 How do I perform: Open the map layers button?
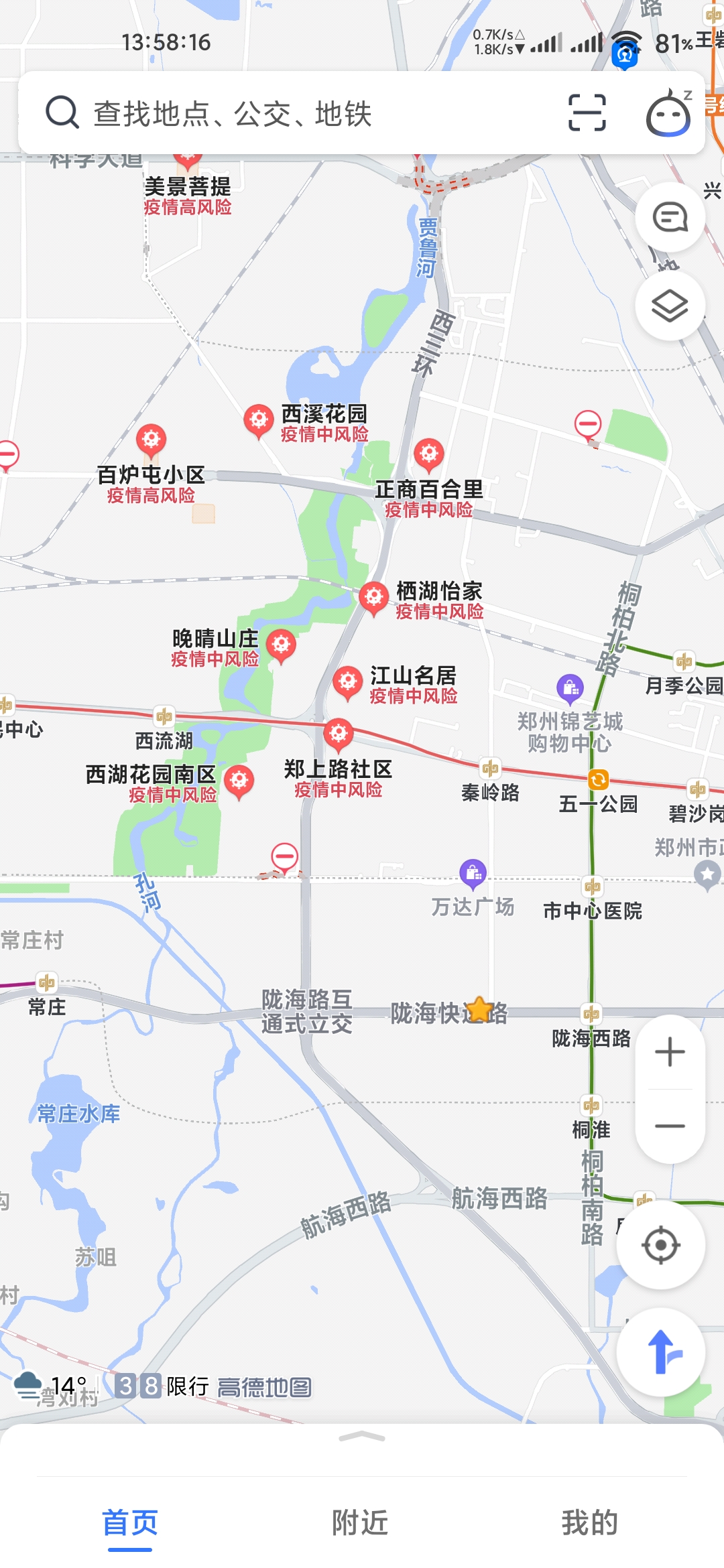coord(670,306)
